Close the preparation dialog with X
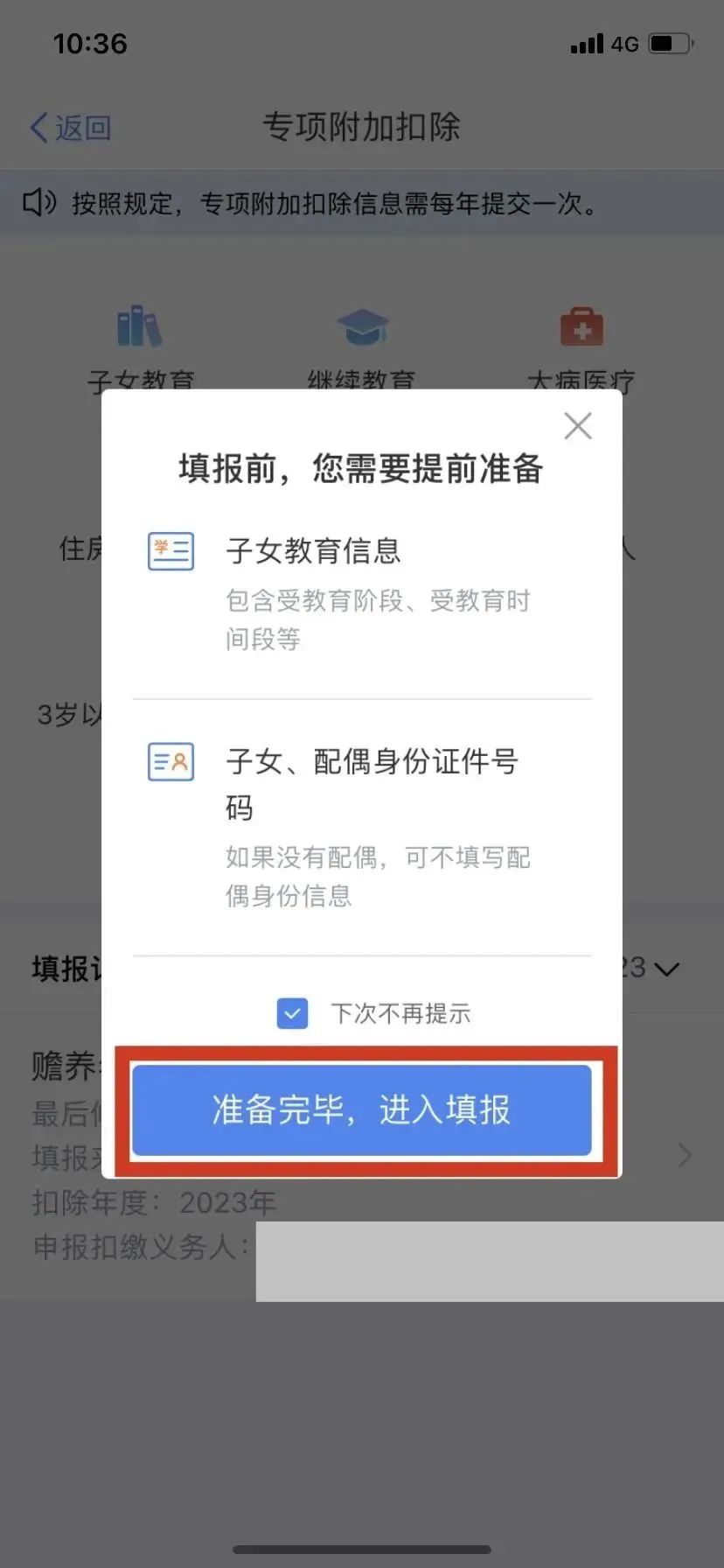 pos(578,426)
